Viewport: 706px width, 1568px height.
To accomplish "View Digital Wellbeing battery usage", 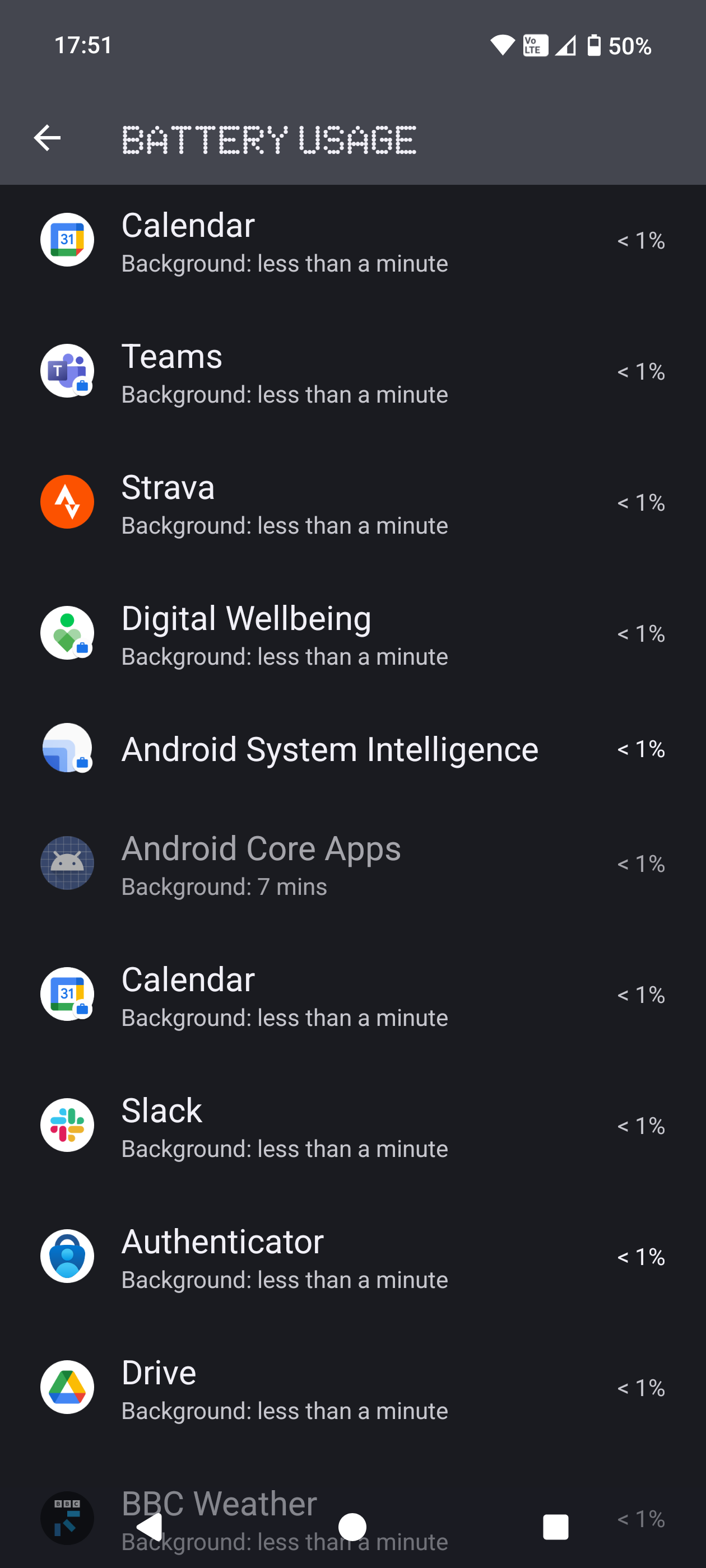I will [x=352, y=634].
